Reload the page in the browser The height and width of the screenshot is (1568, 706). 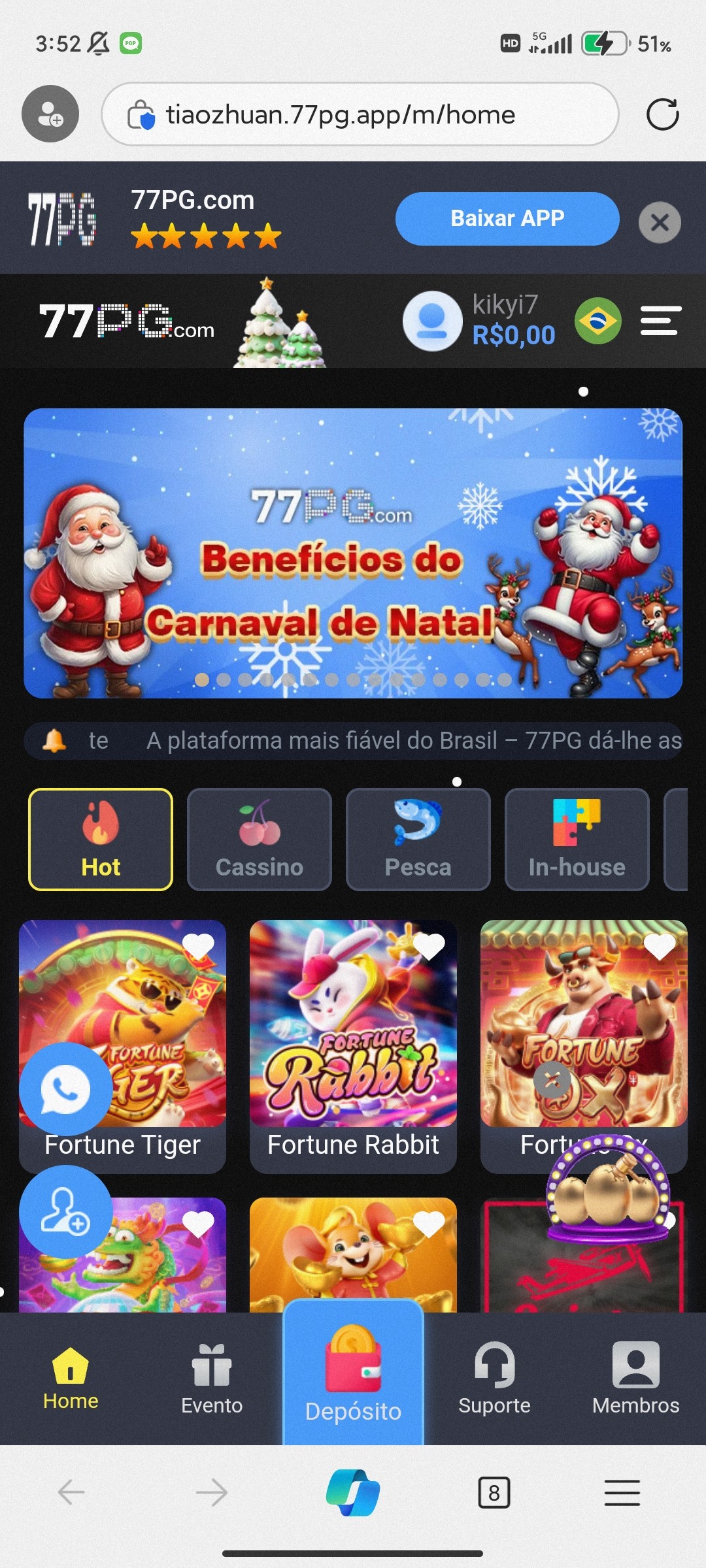pos(662,114)
